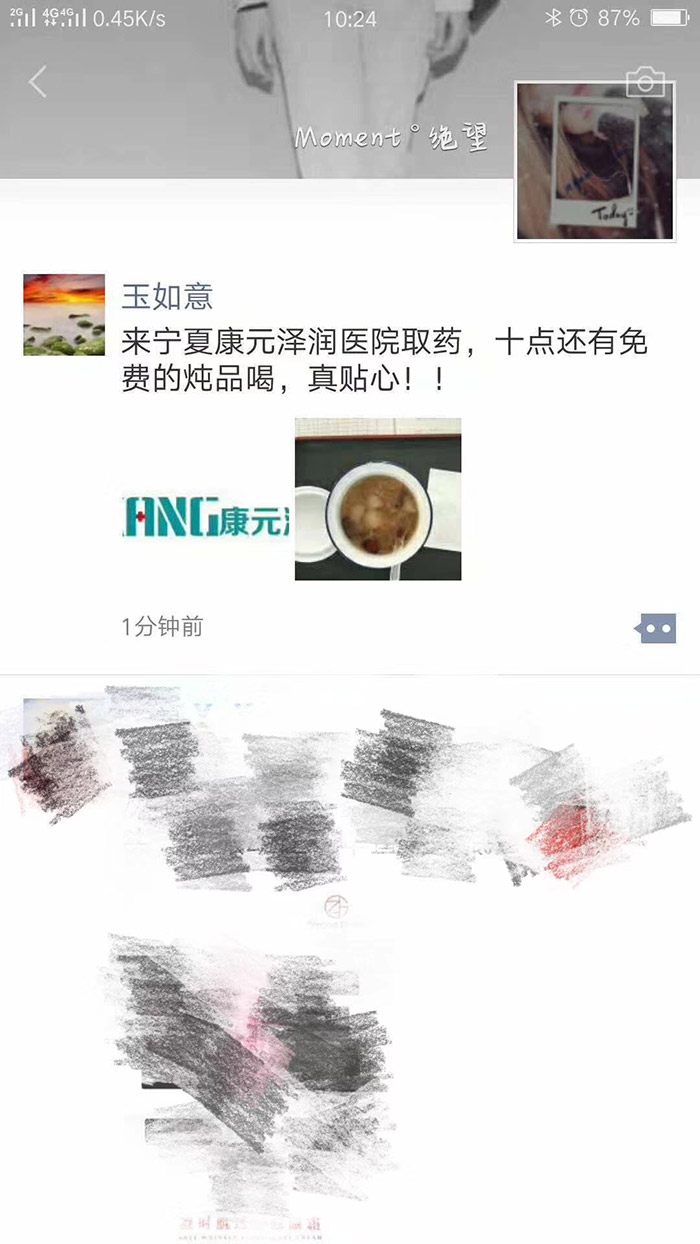Image resolution: width=700 pixels, height=1244 pixels.
Task: Open the 玉如意 name link
Action: click(x=167, y=296)
